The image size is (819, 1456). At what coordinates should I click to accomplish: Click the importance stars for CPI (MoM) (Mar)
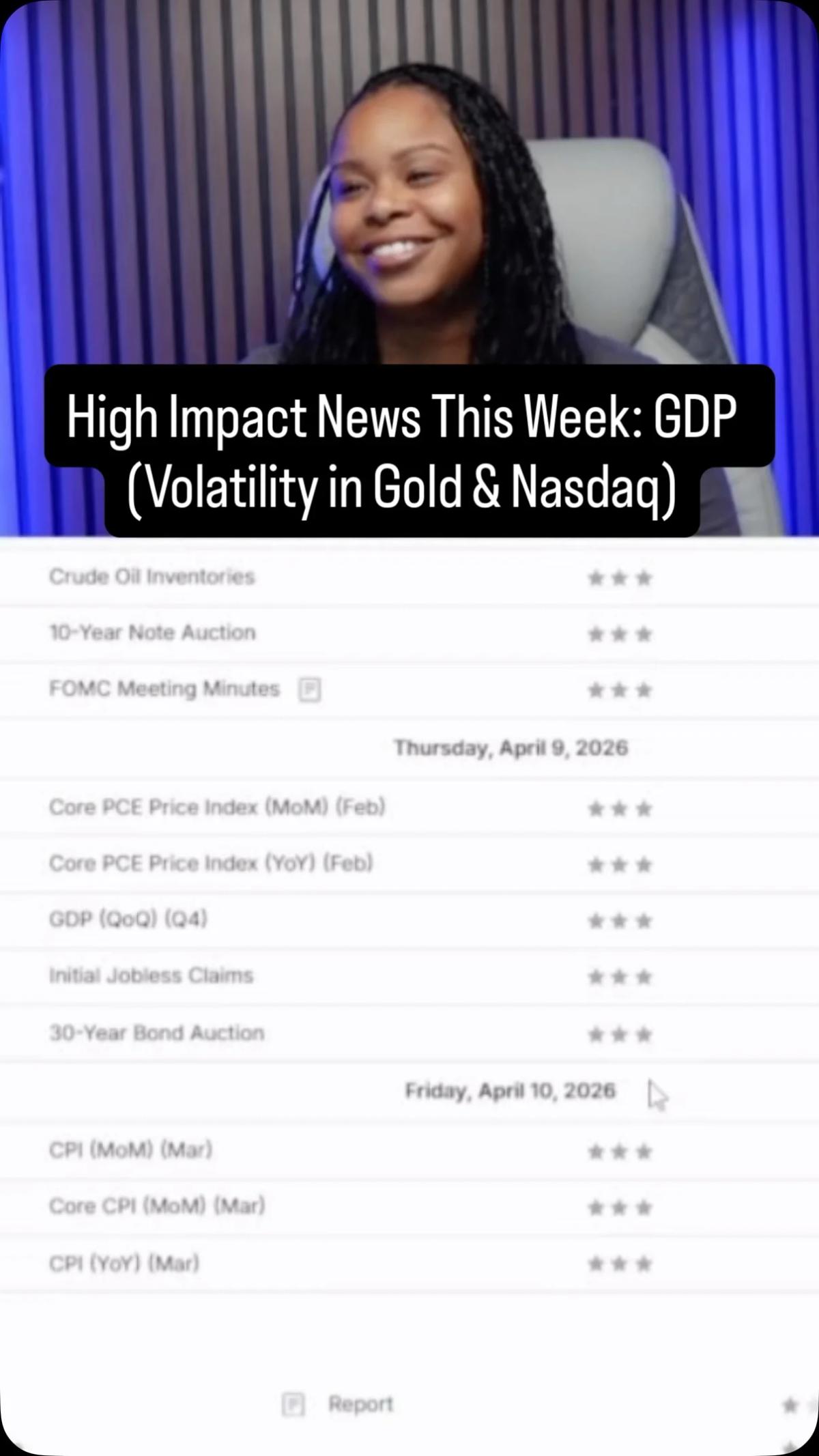click(619, 1151)
